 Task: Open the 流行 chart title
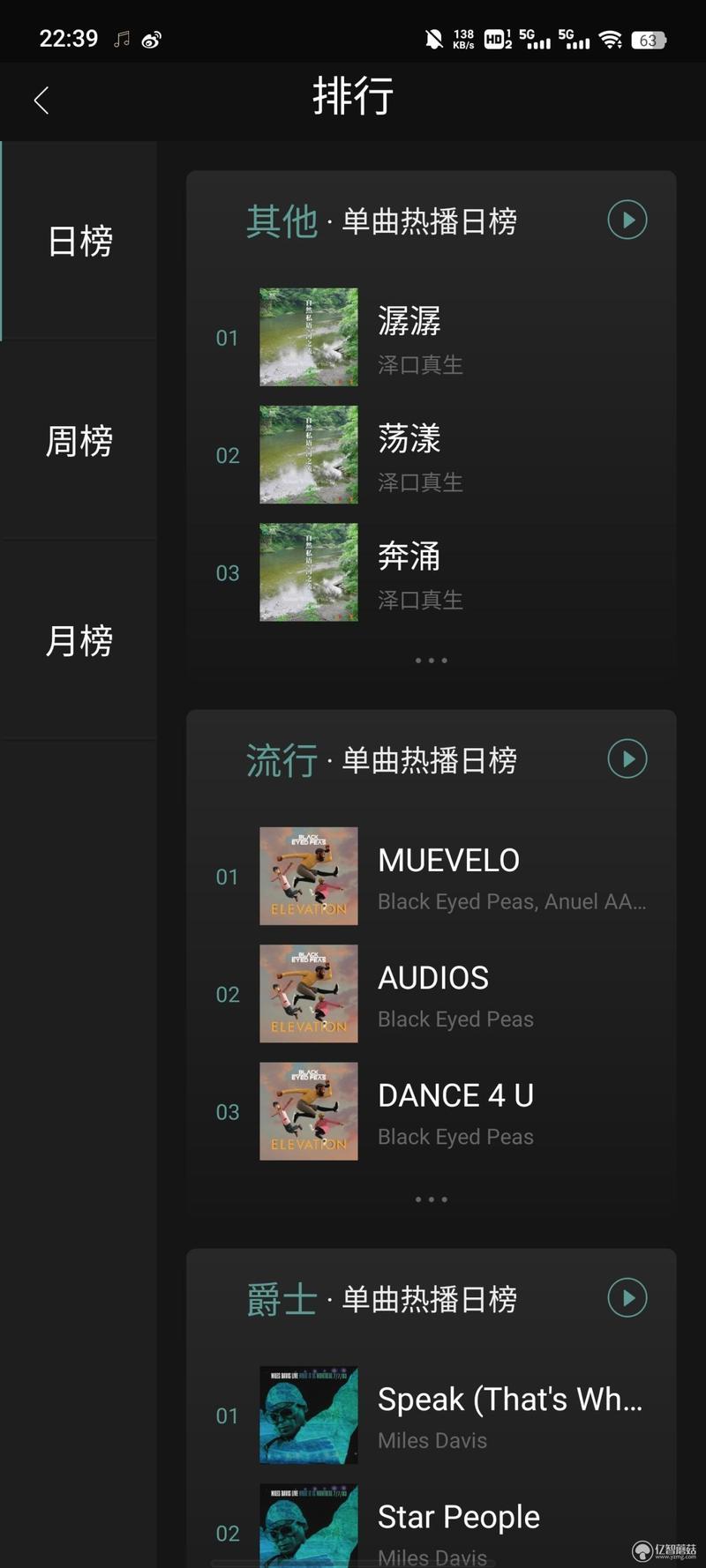(381, 760)
